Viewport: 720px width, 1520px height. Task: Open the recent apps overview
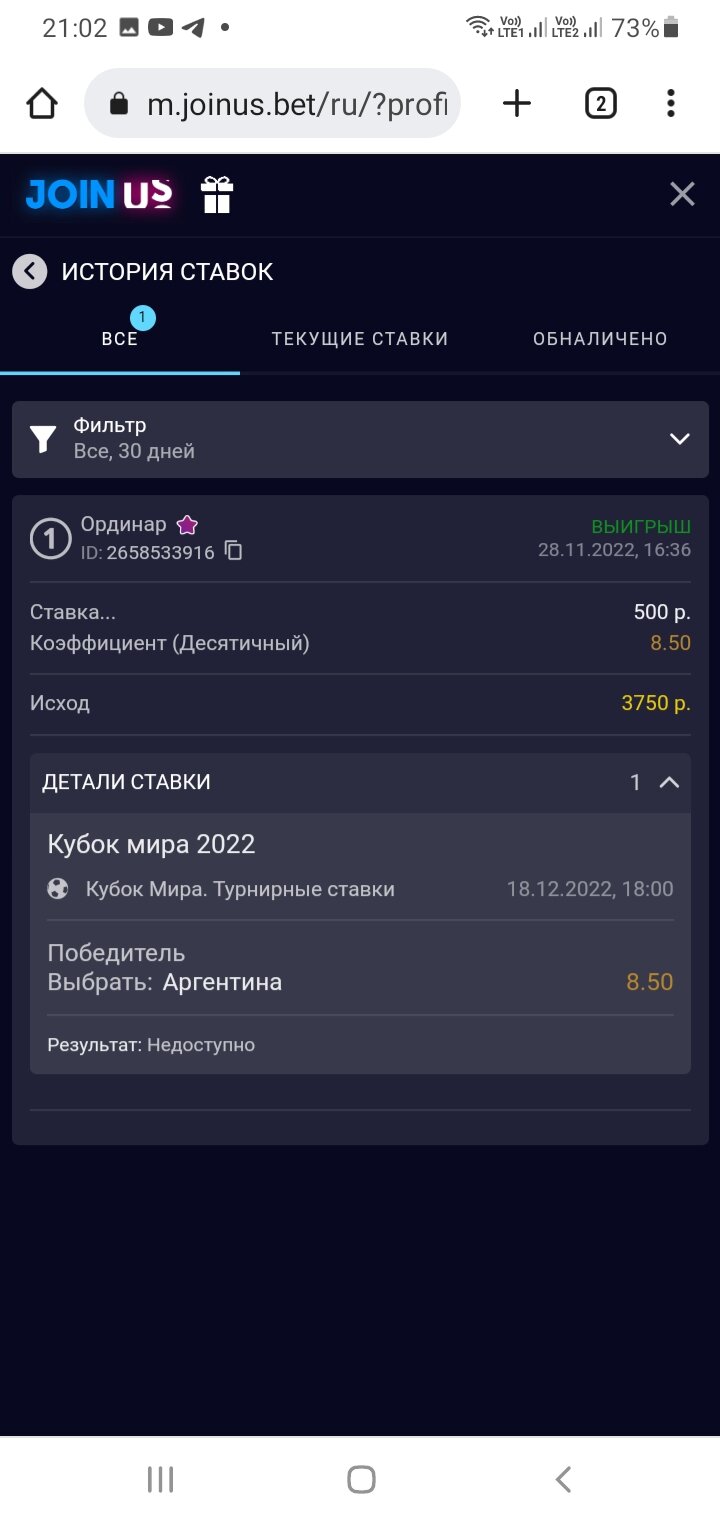click(160, 1479)
